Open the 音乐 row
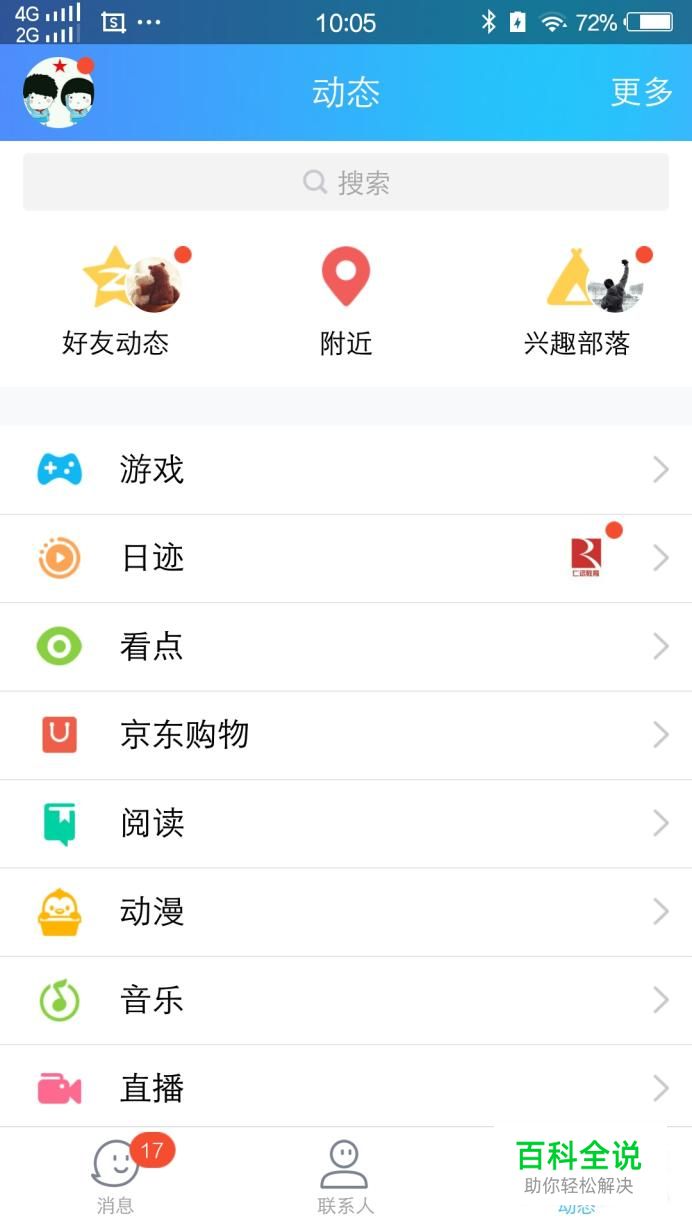The image size is (692, 1230). click(346, 1000)
